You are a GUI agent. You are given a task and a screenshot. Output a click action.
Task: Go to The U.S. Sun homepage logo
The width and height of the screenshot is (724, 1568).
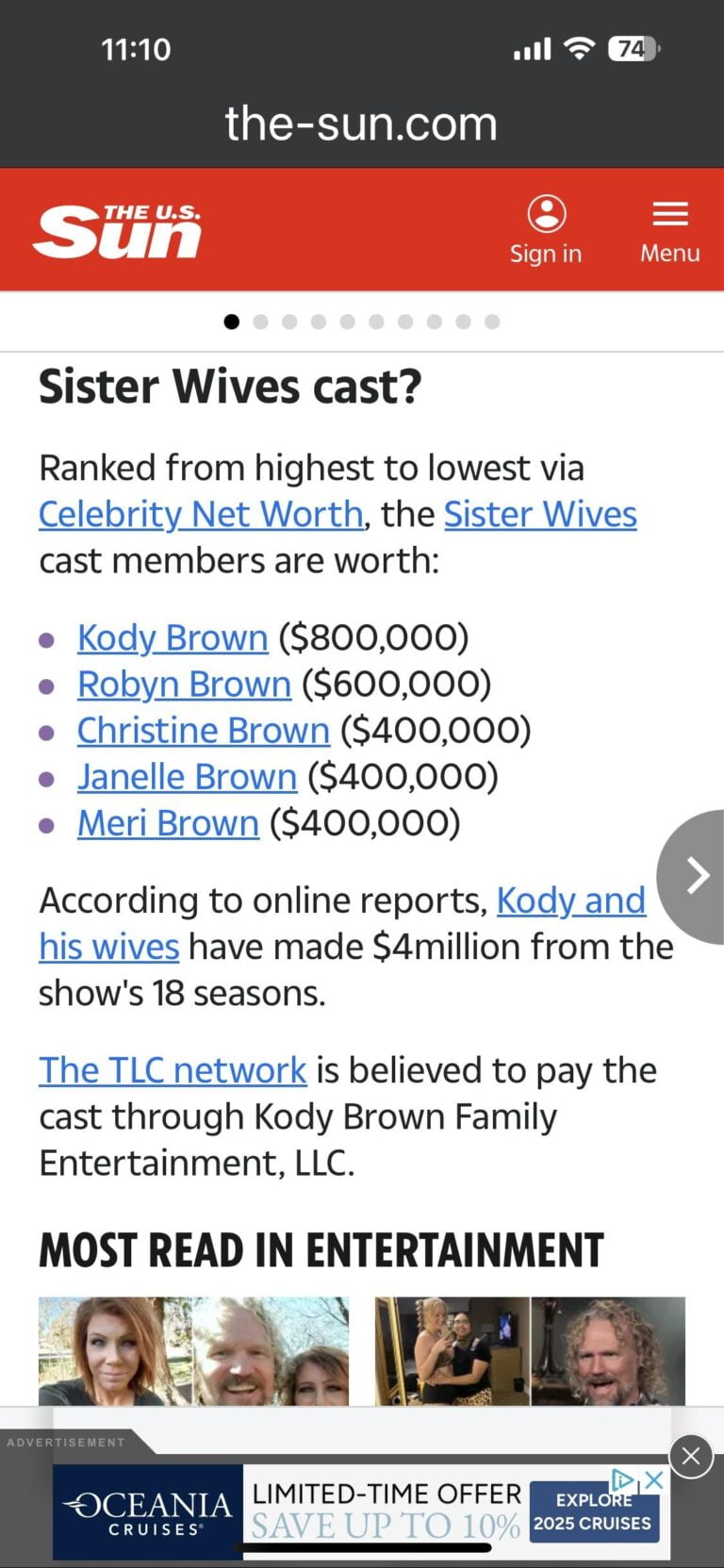pos(117,231)
